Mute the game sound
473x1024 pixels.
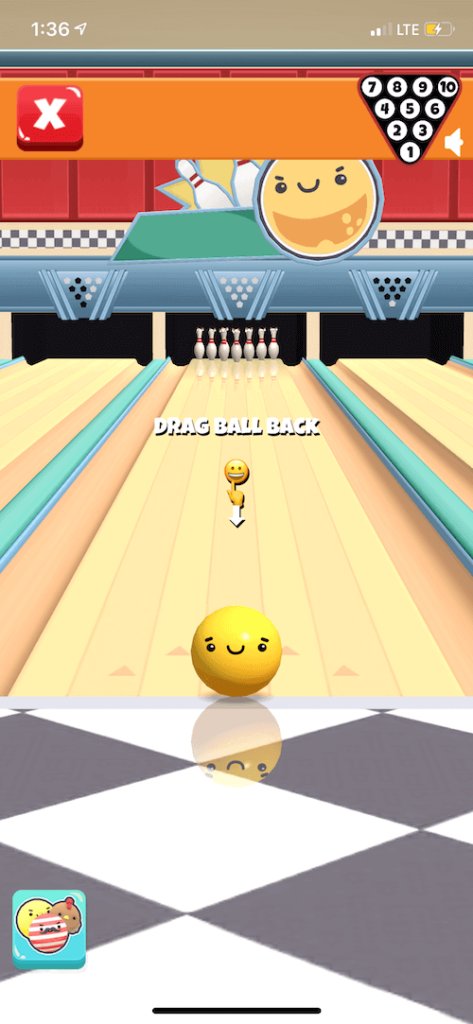(454, 143)
